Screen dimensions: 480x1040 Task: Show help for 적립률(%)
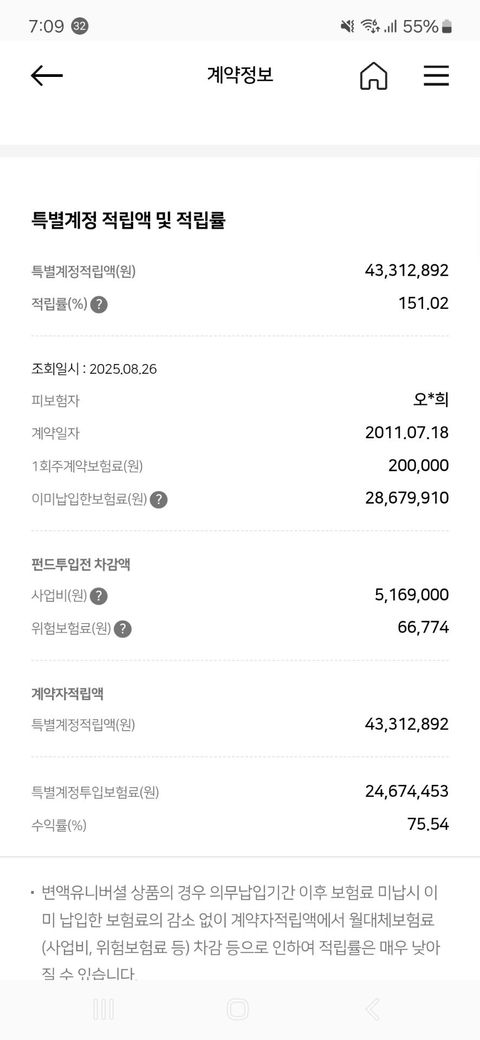pos(99,304)
